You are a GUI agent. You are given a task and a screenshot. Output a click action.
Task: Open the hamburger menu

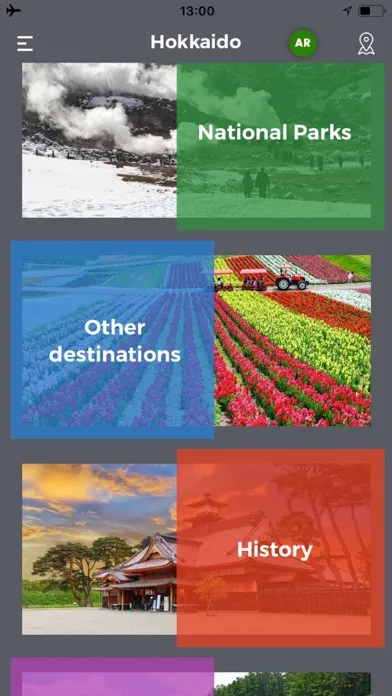[25, 43]
